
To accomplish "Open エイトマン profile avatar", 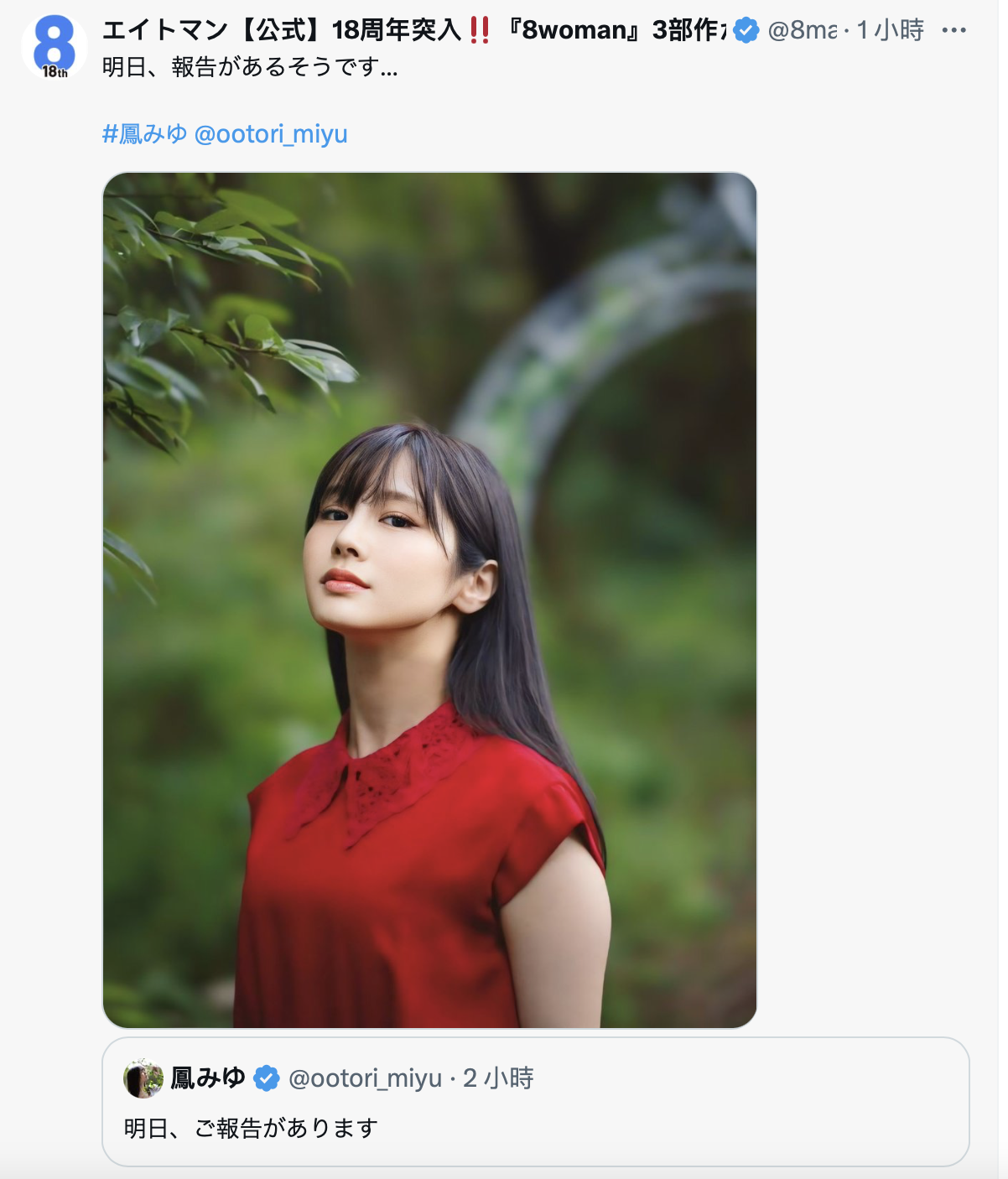I will pyautogui.click(x=54, y=47).
